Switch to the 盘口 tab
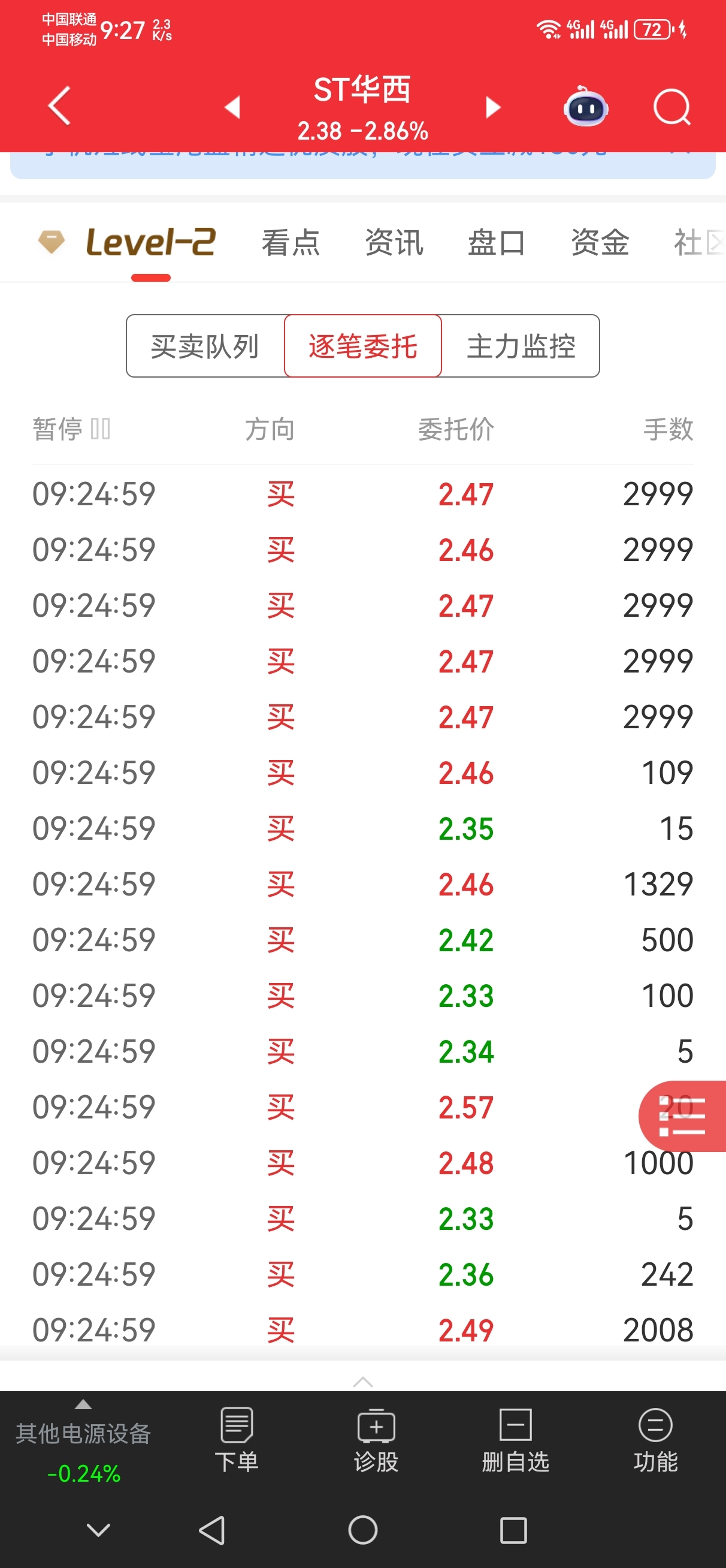Screen dimensions: 726x1568 tap(497, 243)
